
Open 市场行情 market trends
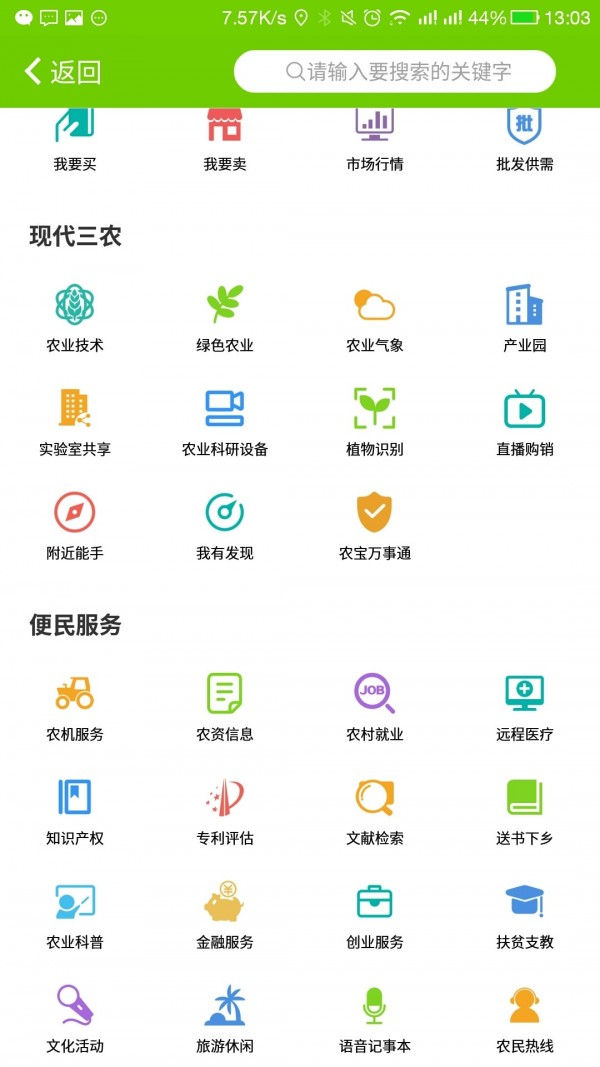(x=375, y=142)
